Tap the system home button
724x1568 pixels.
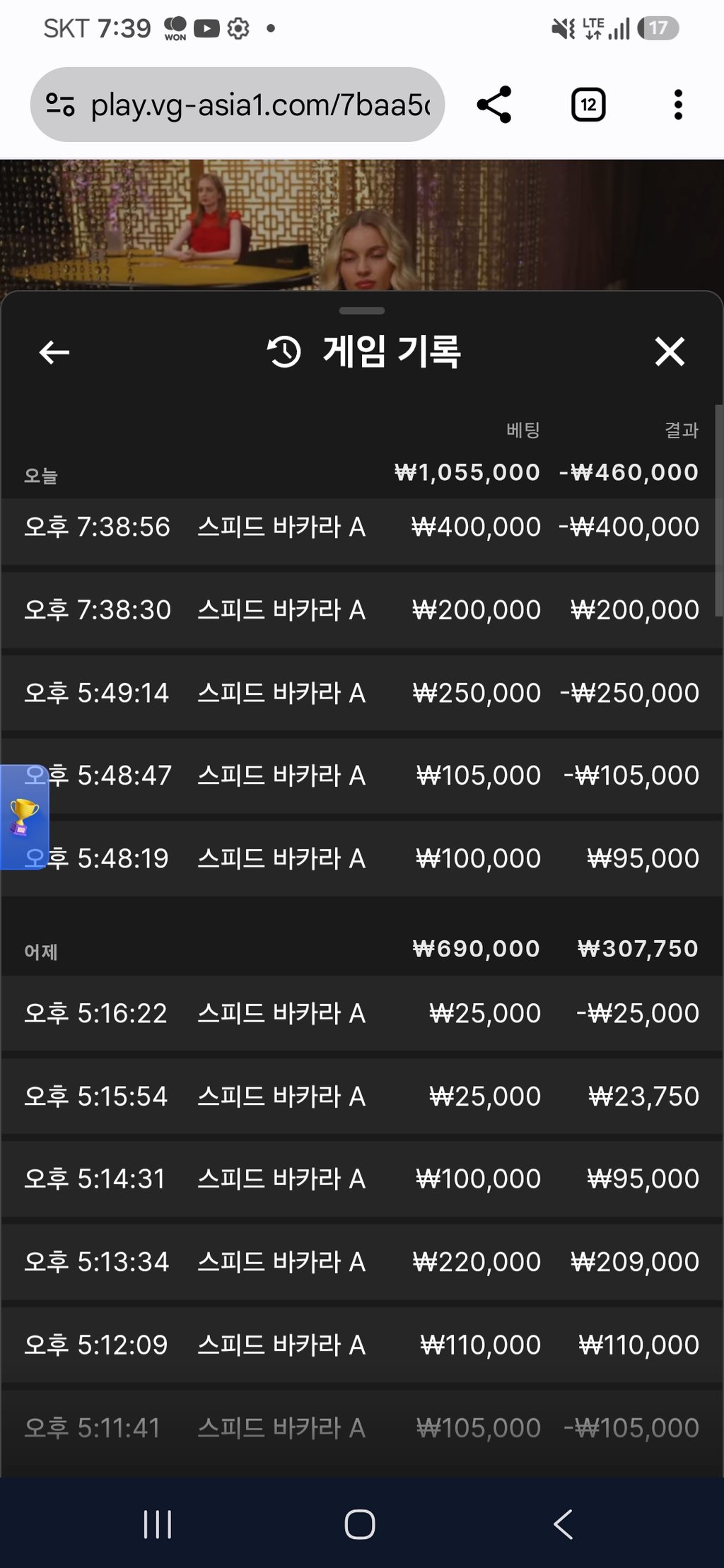360,1523
